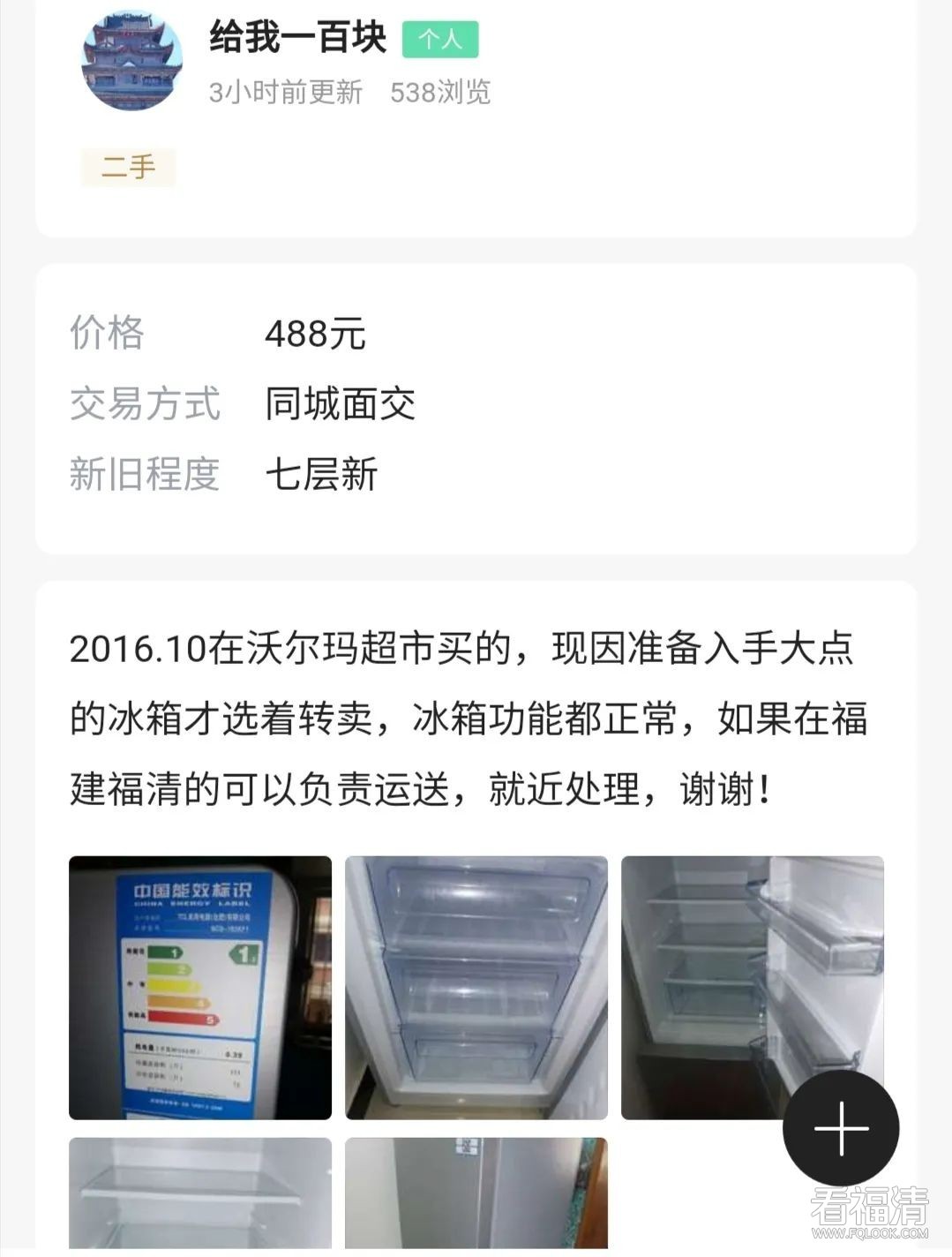
Task: View the freezer drawers photo
Action: pos(476,987)
